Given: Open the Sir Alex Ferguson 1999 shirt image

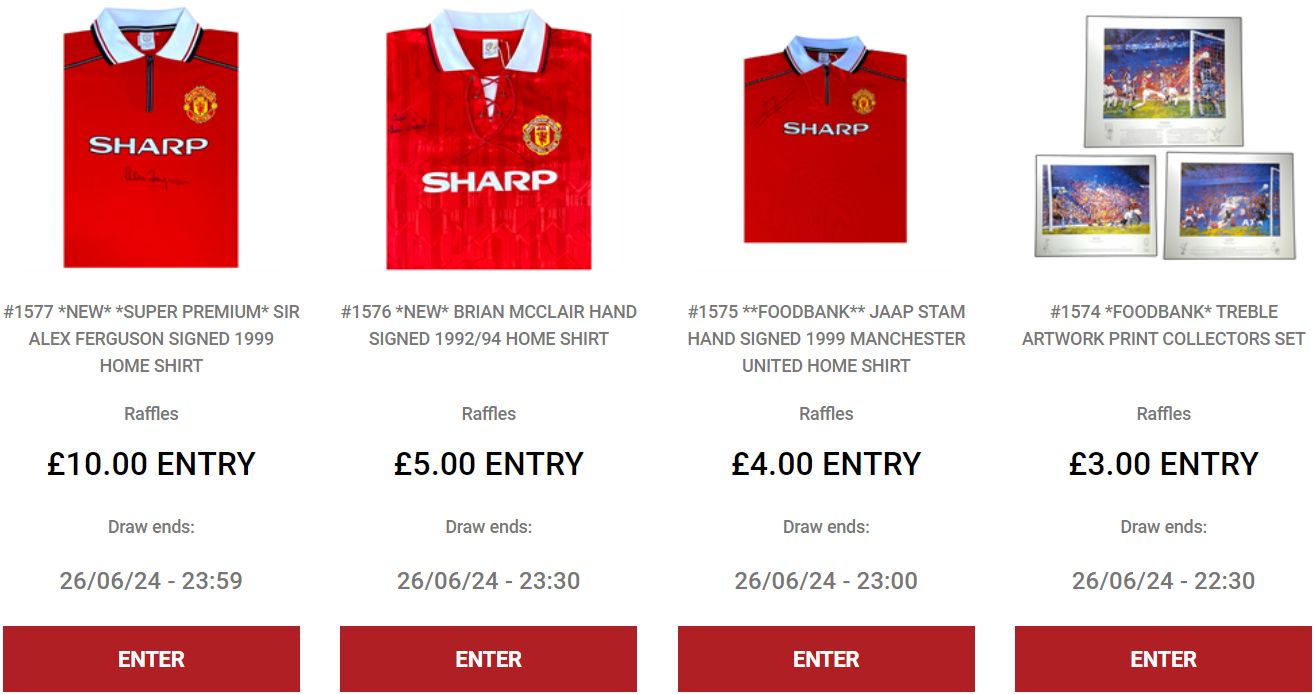Looking at the screenshot, I should coord(151,138).
